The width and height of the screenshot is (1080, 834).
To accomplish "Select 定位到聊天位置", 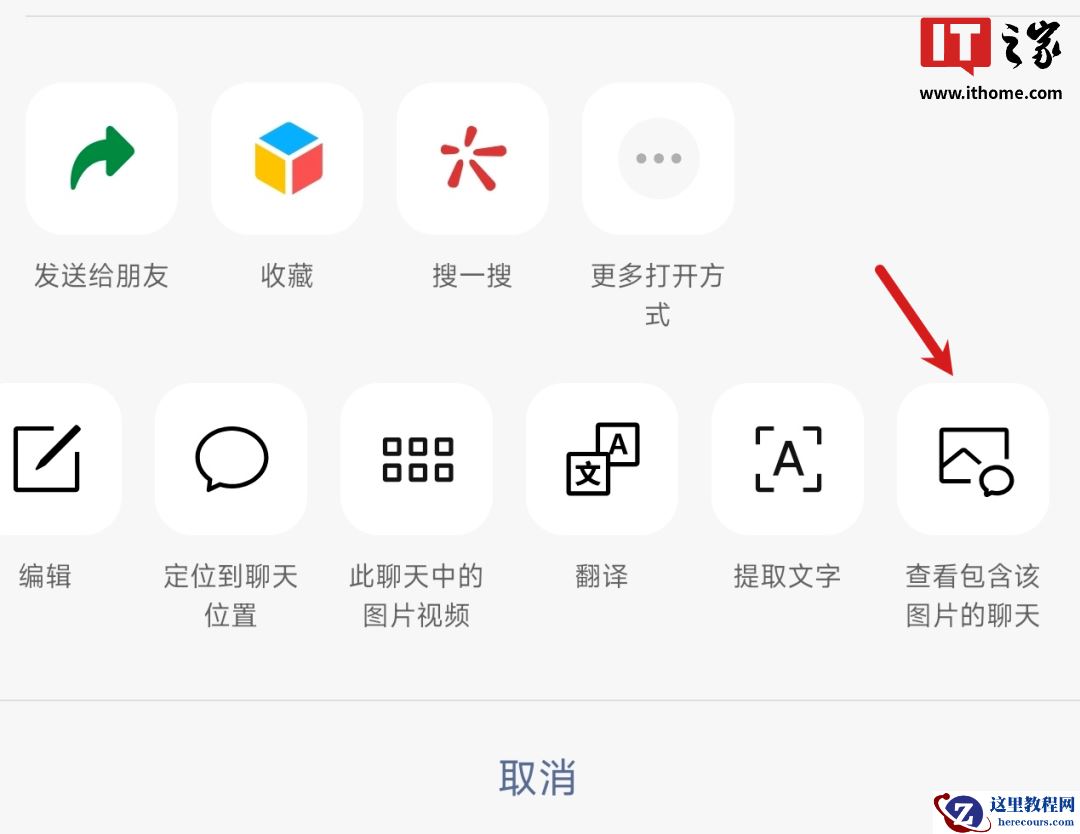I will click(x=231, y=459).
